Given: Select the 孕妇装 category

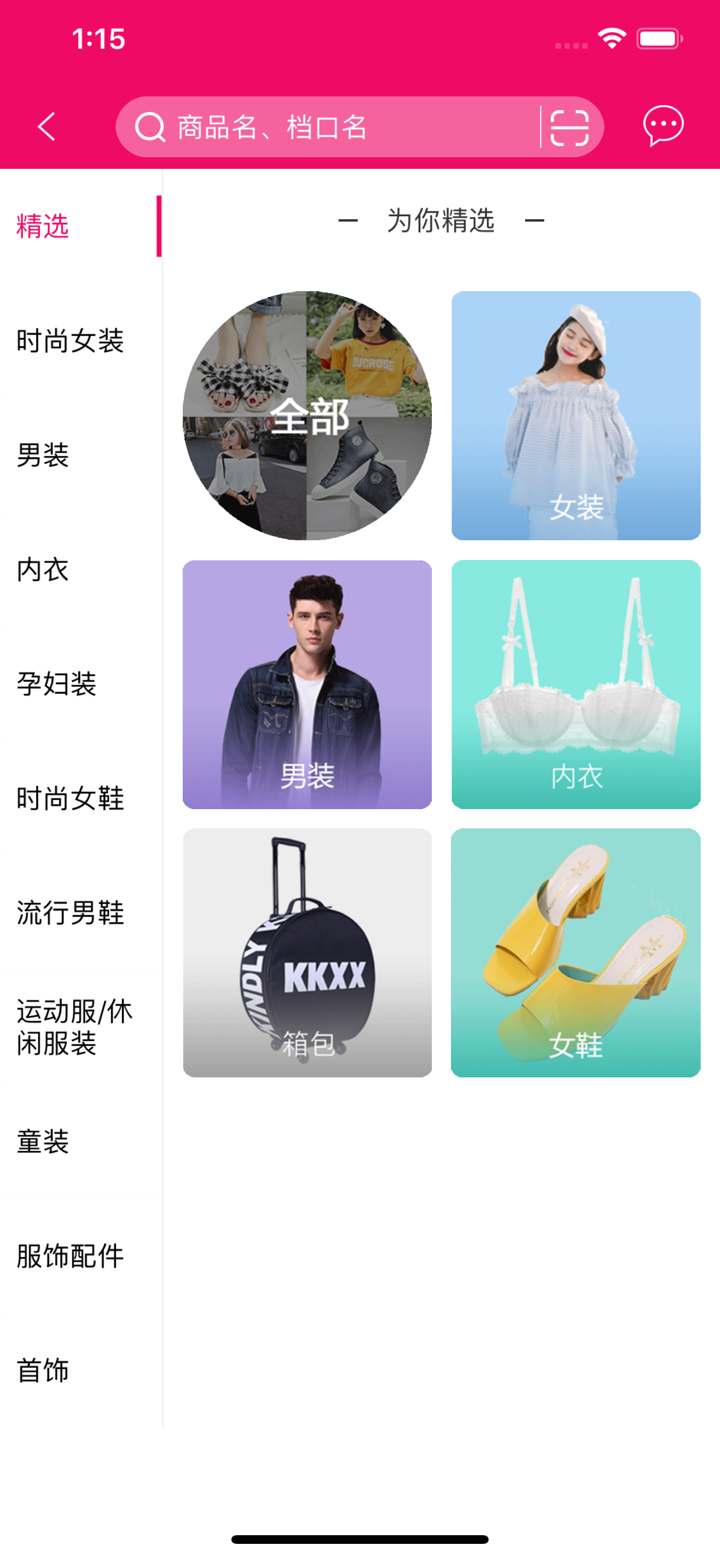Looking at the screenshot, I should pos(56,683).
